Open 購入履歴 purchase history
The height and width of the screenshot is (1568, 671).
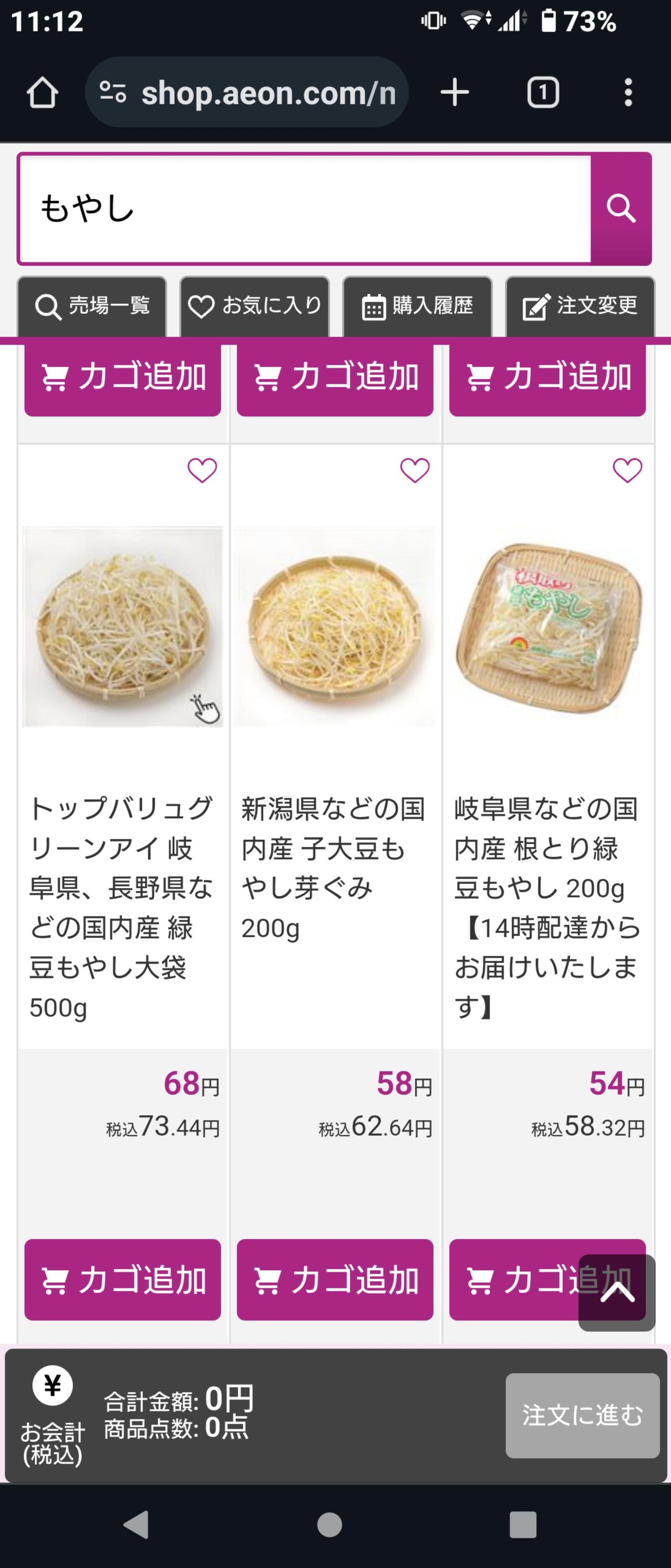[x=417, y=306]
